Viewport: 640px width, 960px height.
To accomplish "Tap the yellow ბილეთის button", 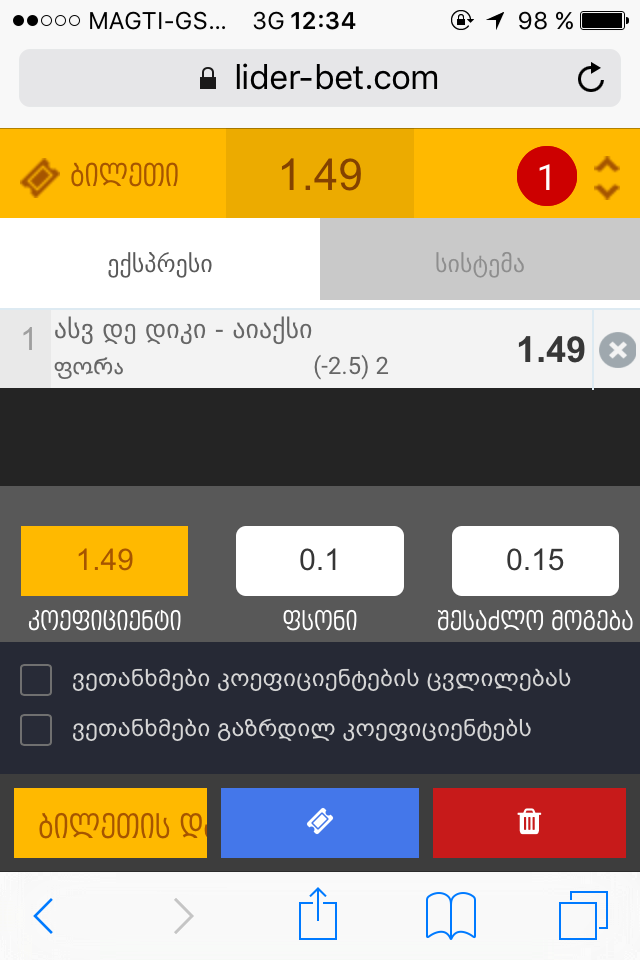I will (x=110, y=823).
